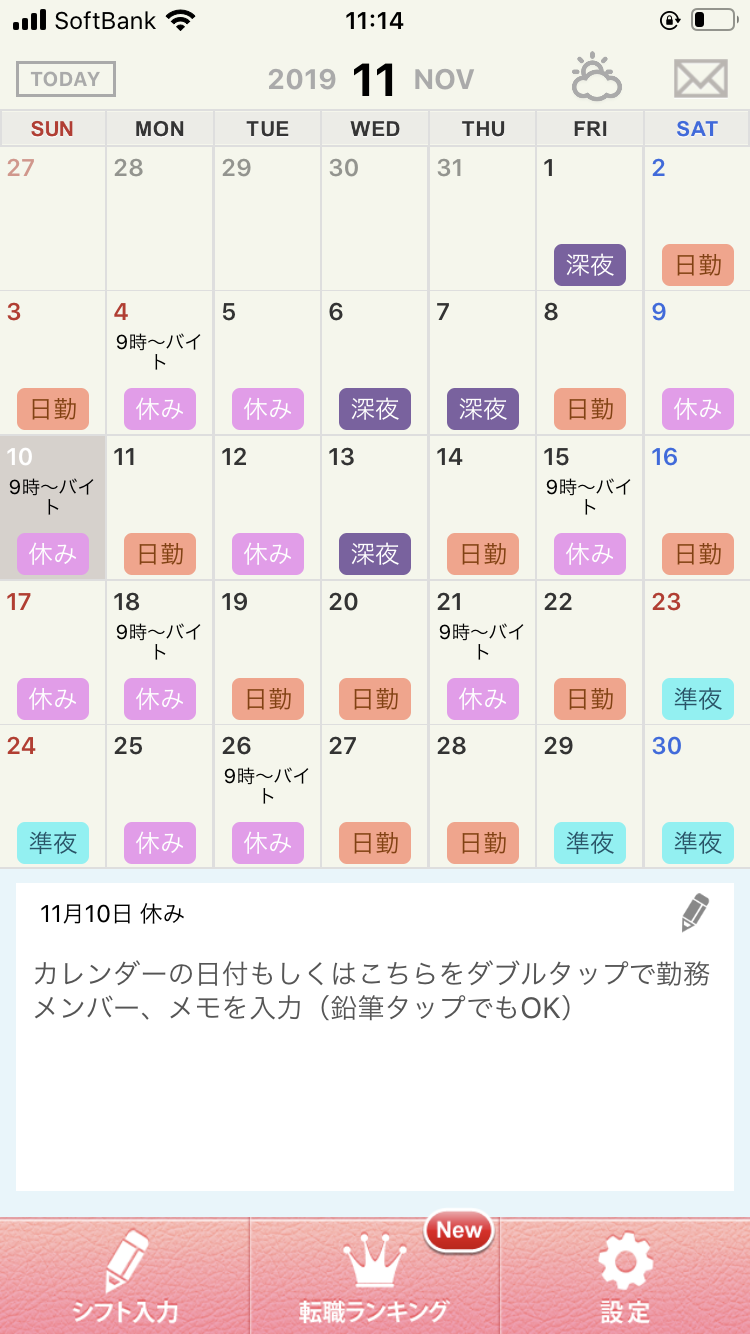Image resolution: width=750 pixels, height=1334 pixels.
Task: Choose Saturday November 30
Action: [697, 796]
